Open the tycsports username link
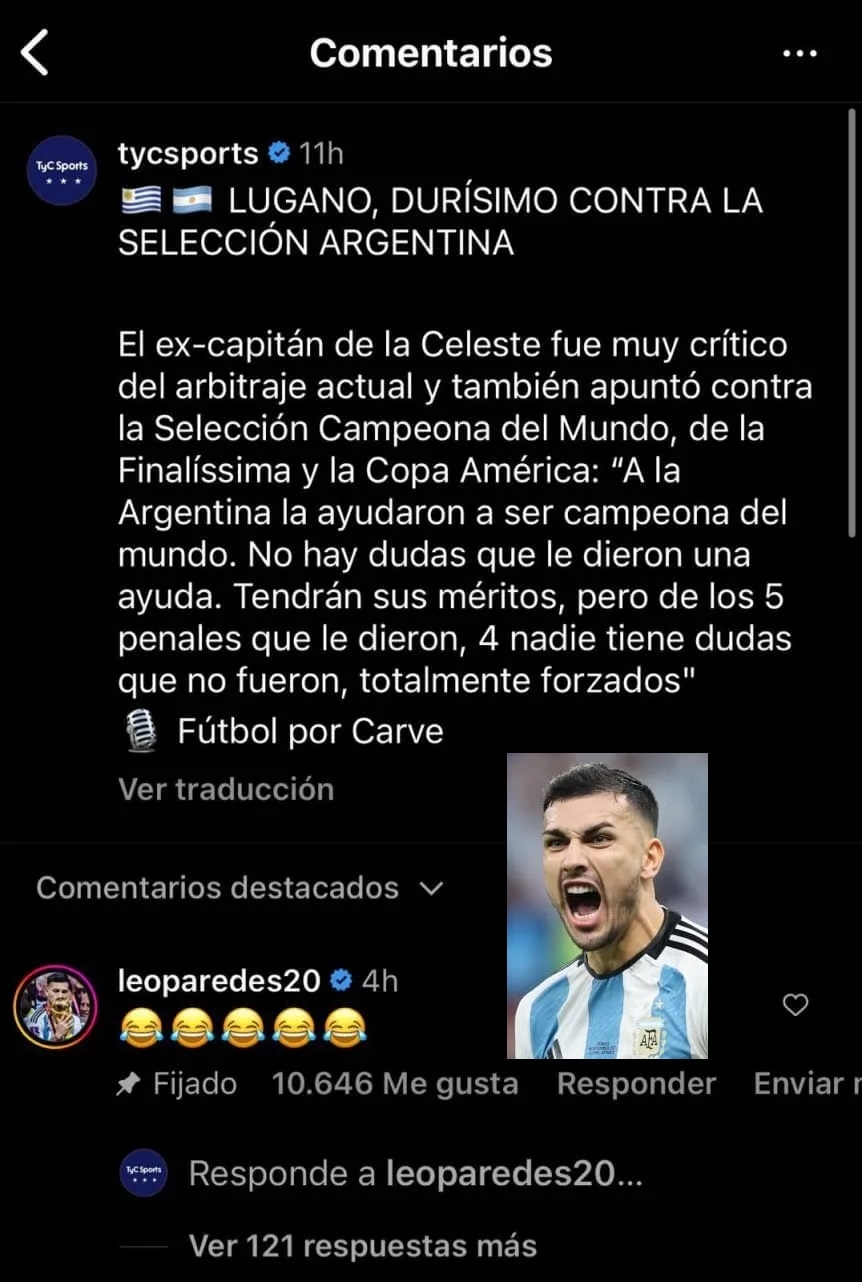The image size is (862, 1282). (x=188, y=153)
